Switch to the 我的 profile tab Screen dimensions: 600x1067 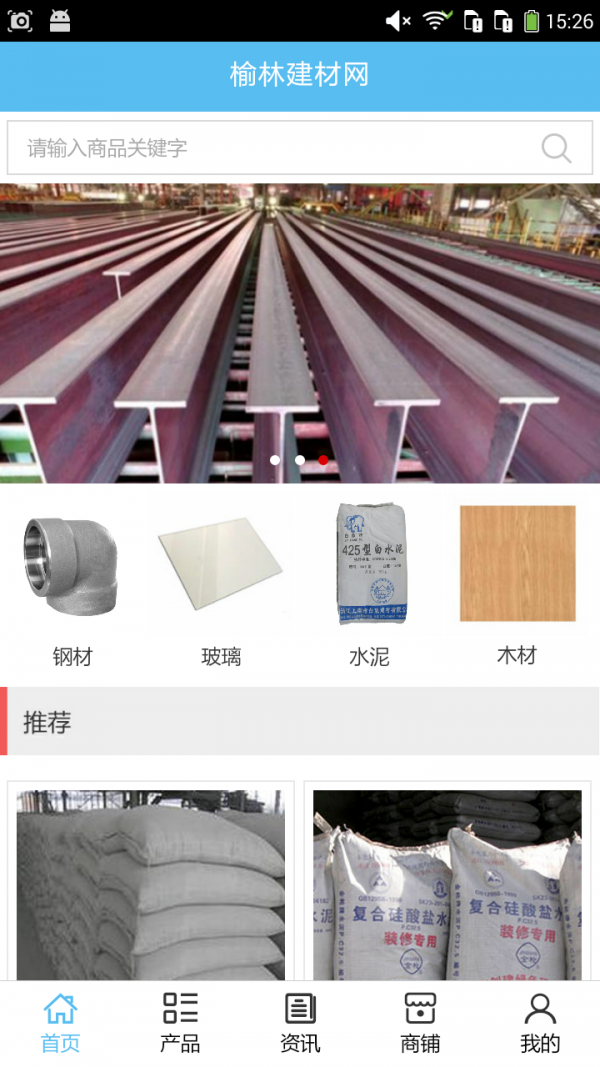pos(540,1022)
